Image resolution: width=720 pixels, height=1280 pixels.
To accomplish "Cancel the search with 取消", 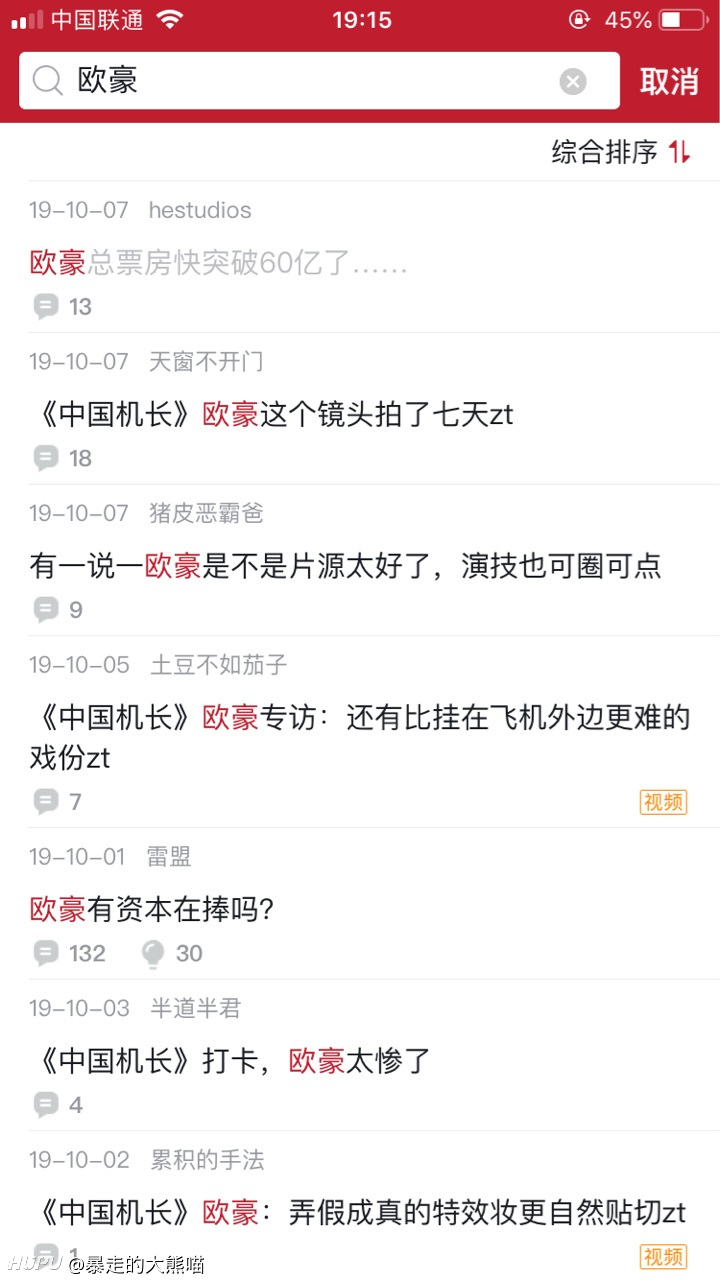I will [x=669, y=81].
